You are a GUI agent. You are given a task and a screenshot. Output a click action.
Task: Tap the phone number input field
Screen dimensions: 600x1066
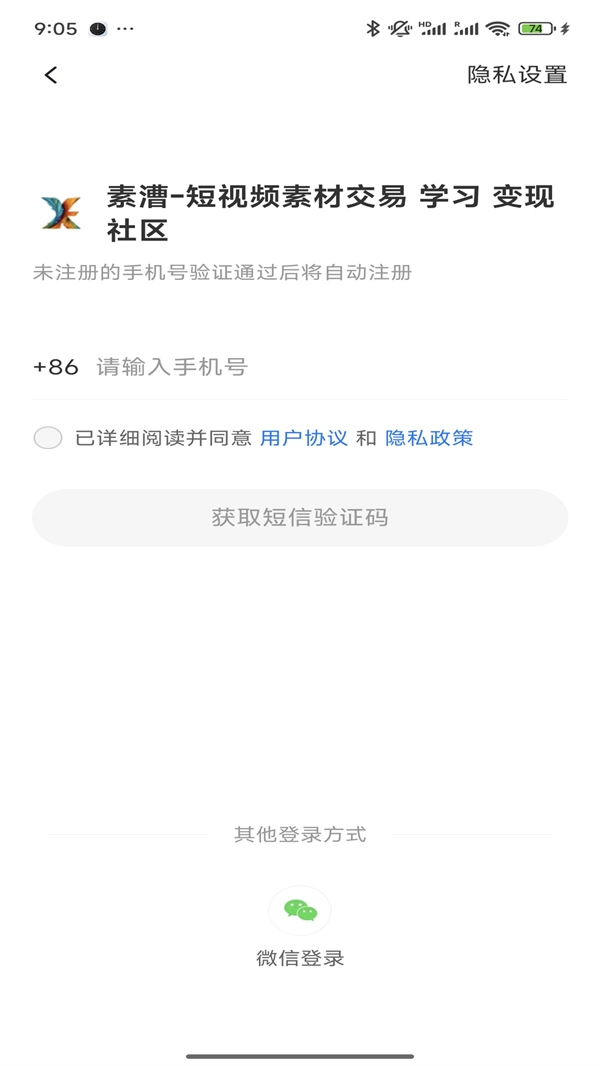pos(330,367)
